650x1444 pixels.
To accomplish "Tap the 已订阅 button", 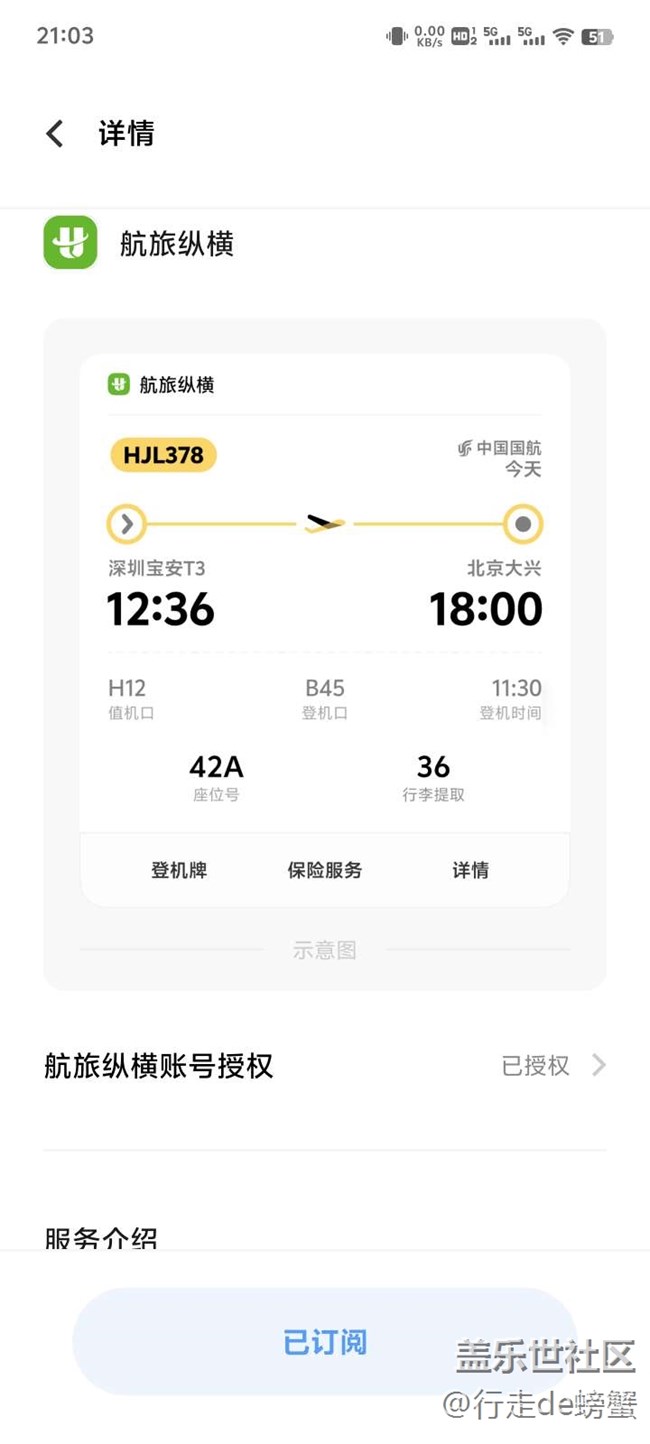I will tap(325, 1342).
